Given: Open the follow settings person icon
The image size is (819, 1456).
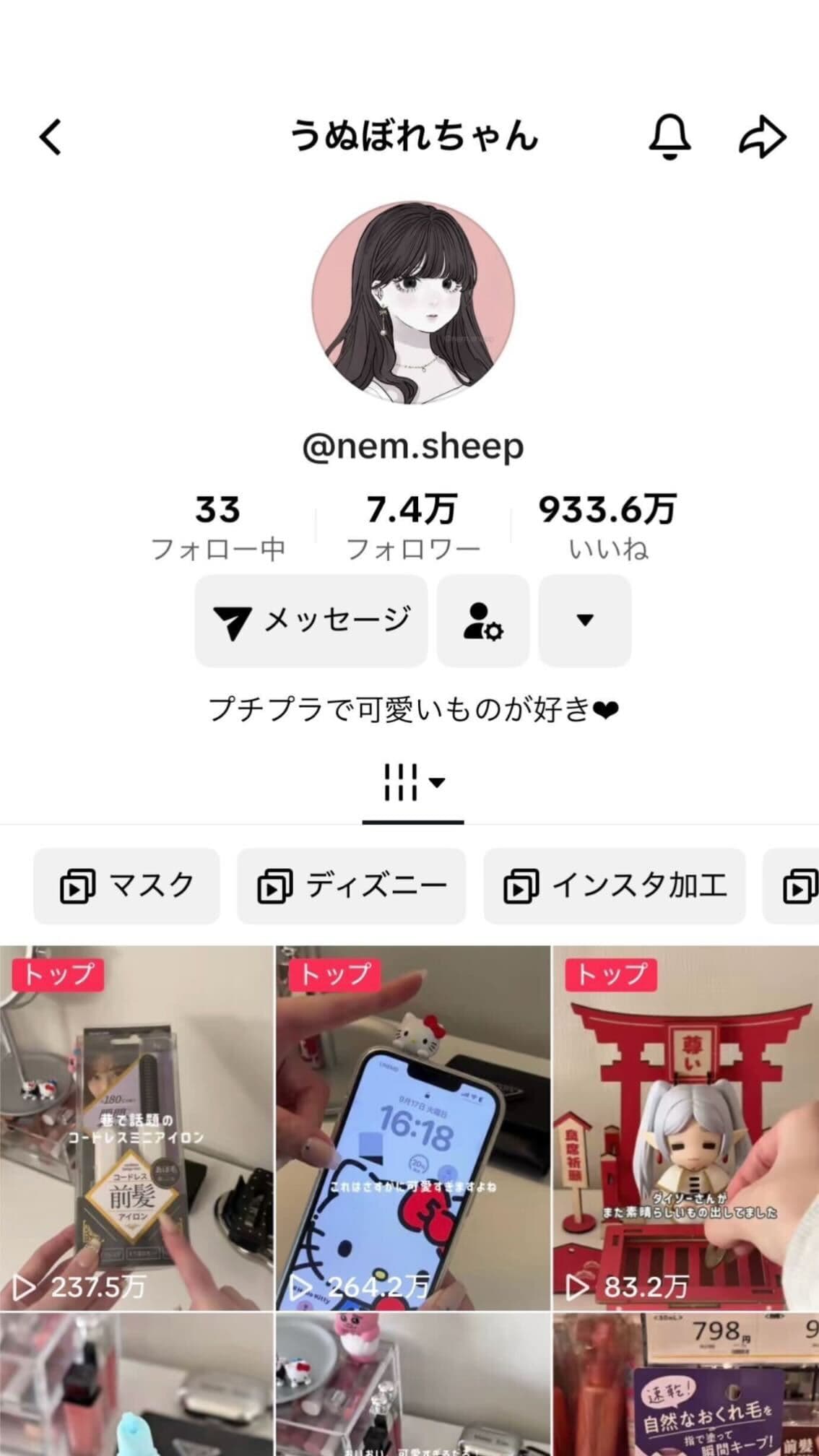Looking at the screenshot, I should (483, 620).
